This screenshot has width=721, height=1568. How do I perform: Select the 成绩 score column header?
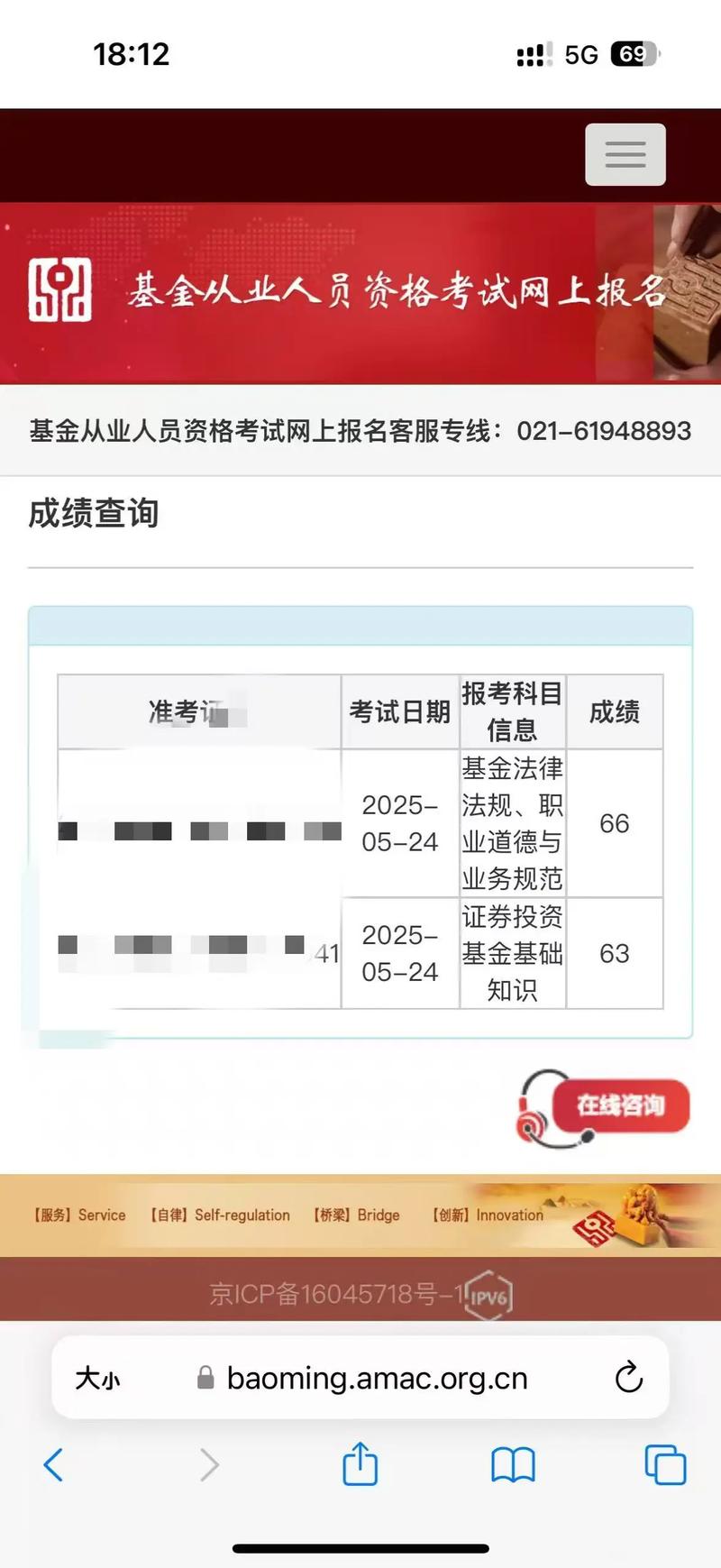pyautogui.click(x=614, y=711)
